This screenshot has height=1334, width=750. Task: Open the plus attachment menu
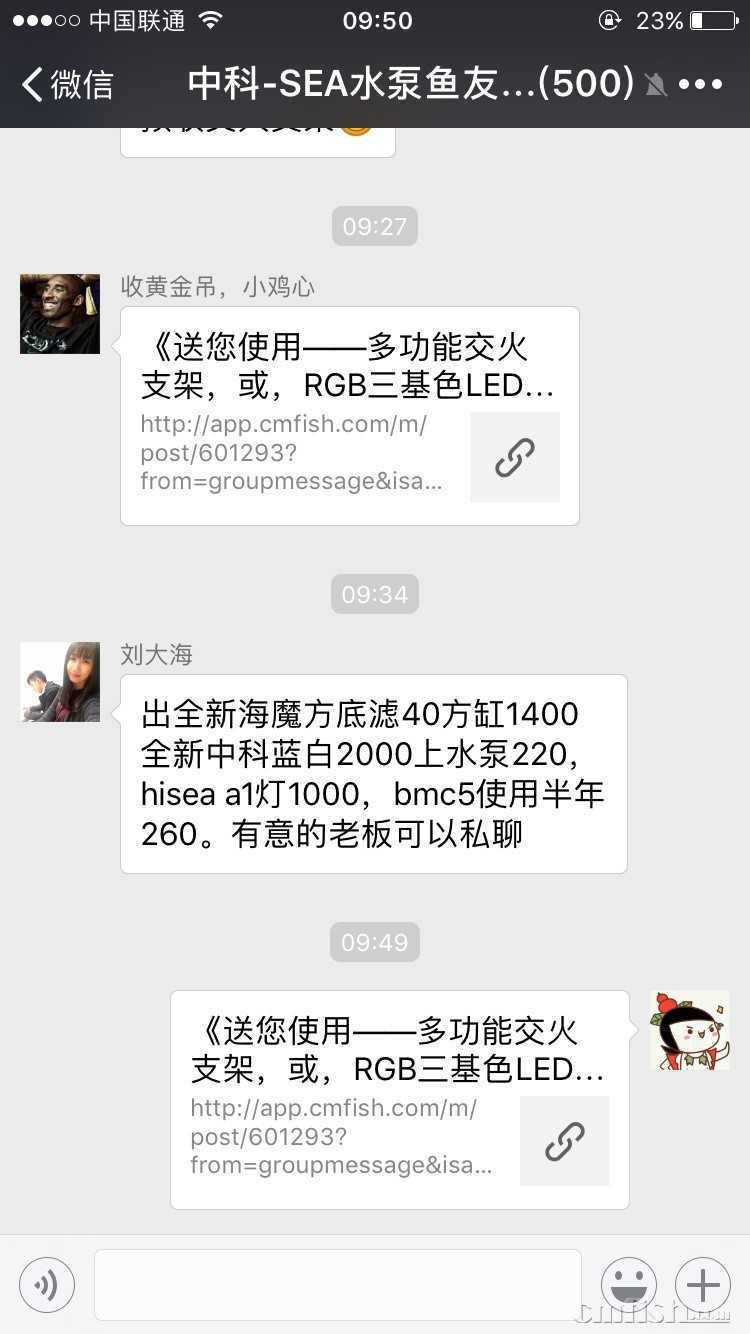click(703, 1285)
